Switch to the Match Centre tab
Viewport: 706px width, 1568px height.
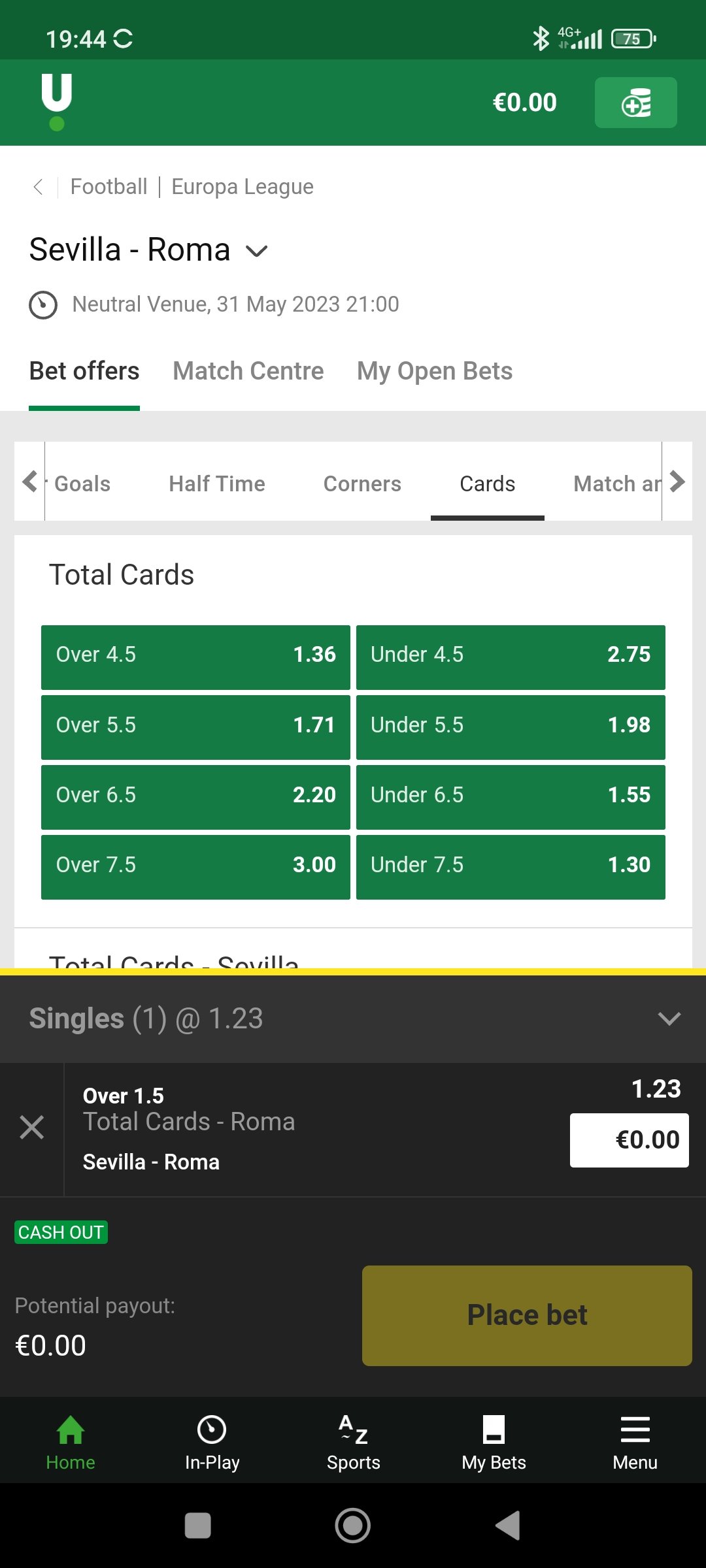tap(248, 371)
